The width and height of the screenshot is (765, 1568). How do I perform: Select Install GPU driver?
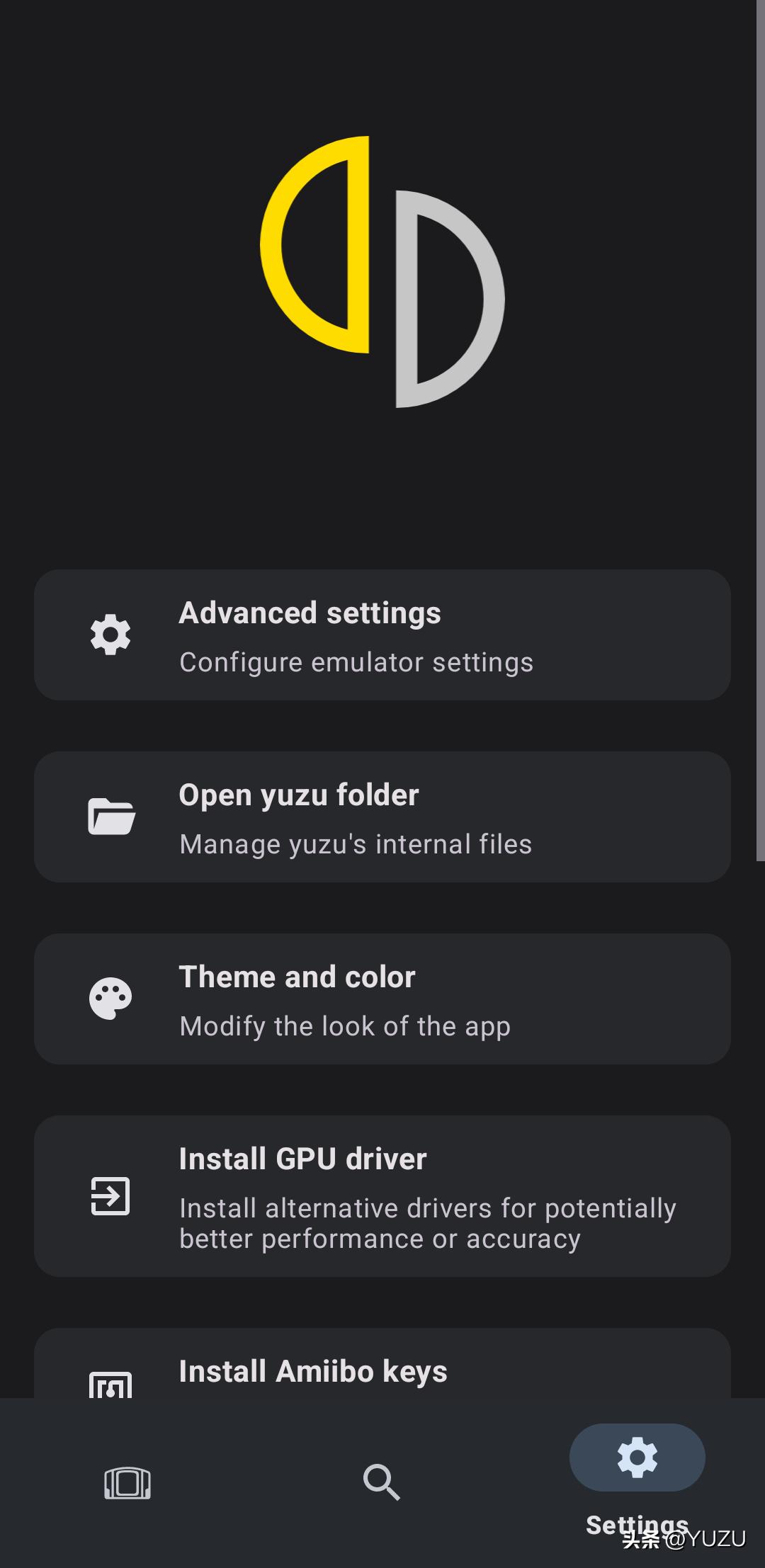(382, 1196)
